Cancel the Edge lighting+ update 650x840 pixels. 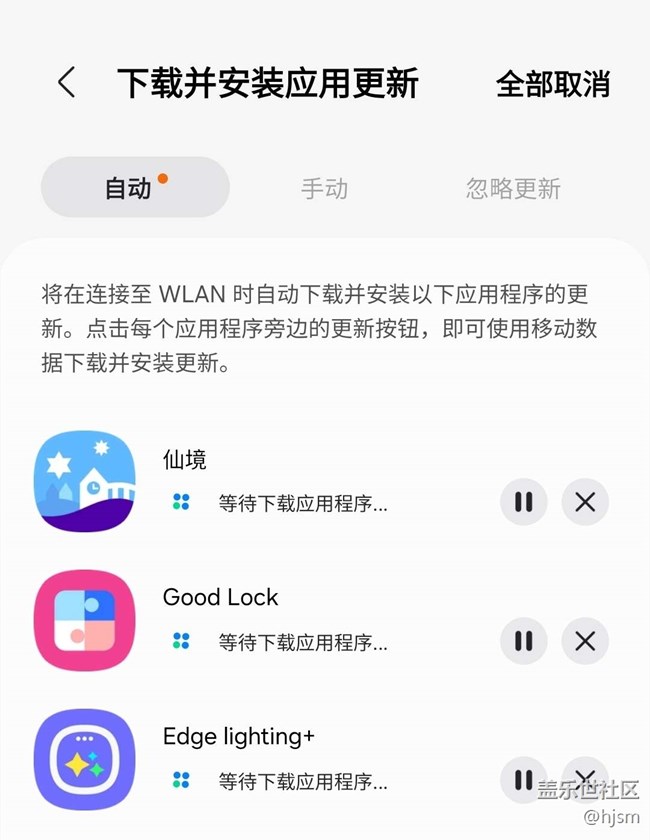point(585,779)
